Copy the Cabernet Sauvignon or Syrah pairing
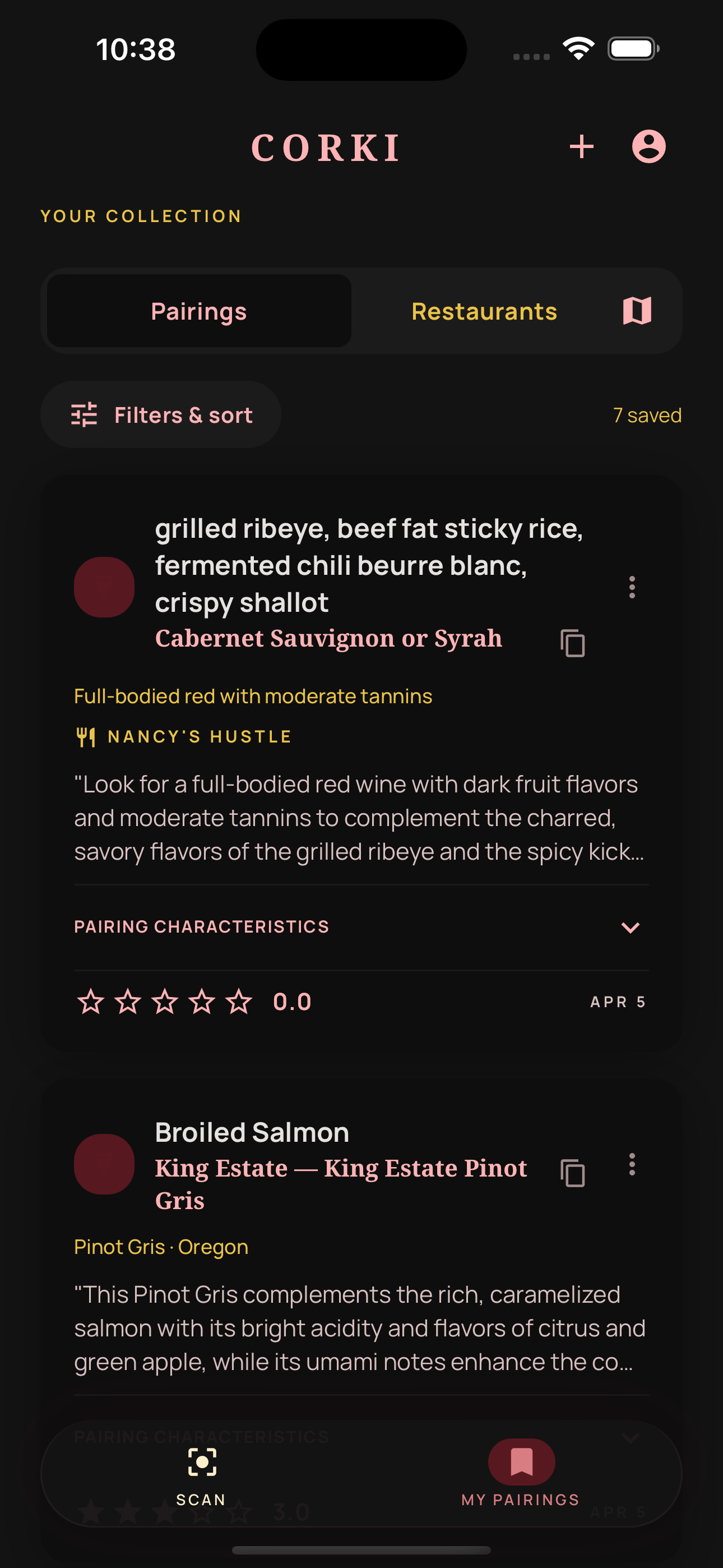The width and height of the screenshot is (723, 1568). click(x=572, y=643)
